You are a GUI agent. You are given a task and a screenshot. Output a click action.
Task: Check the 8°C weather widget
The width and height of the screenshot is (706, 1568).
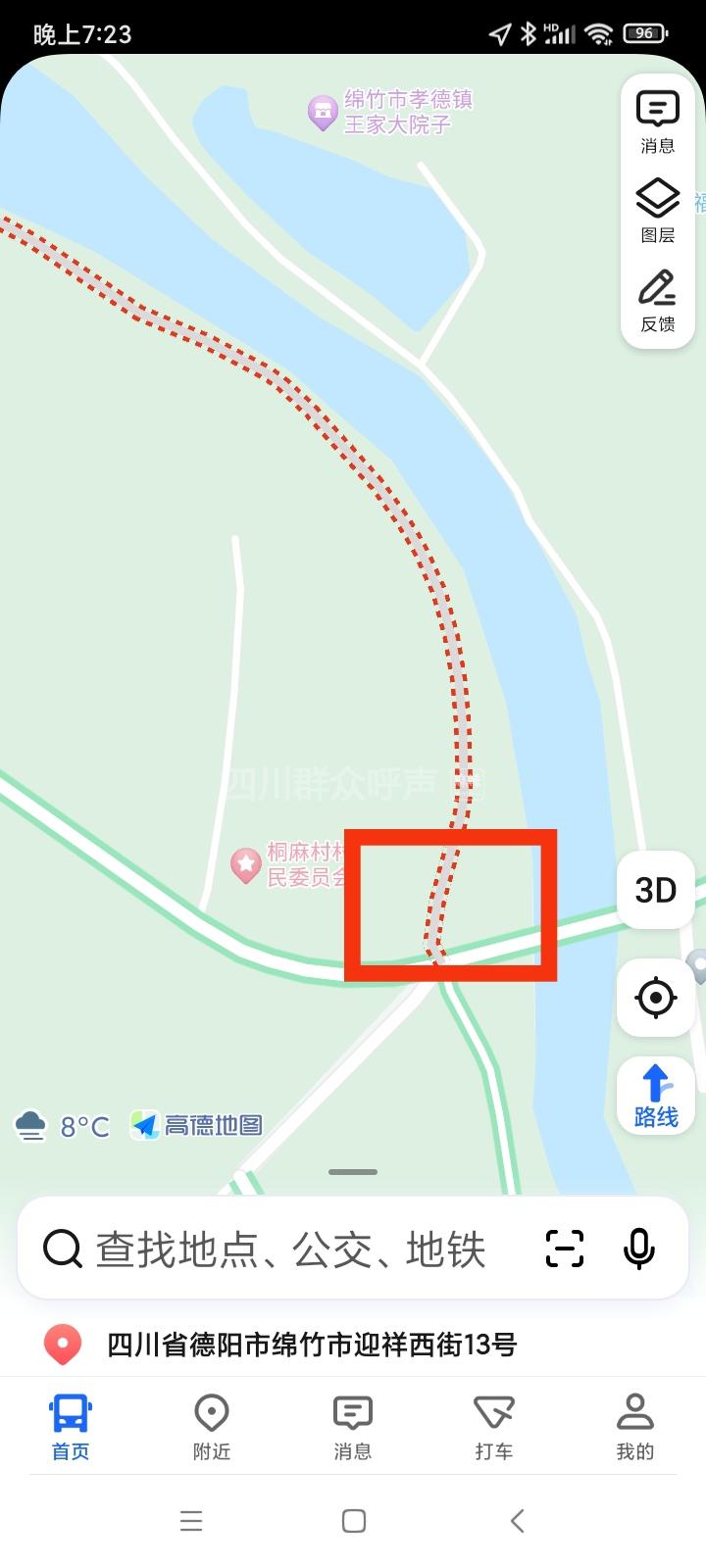coord(63,1126)
